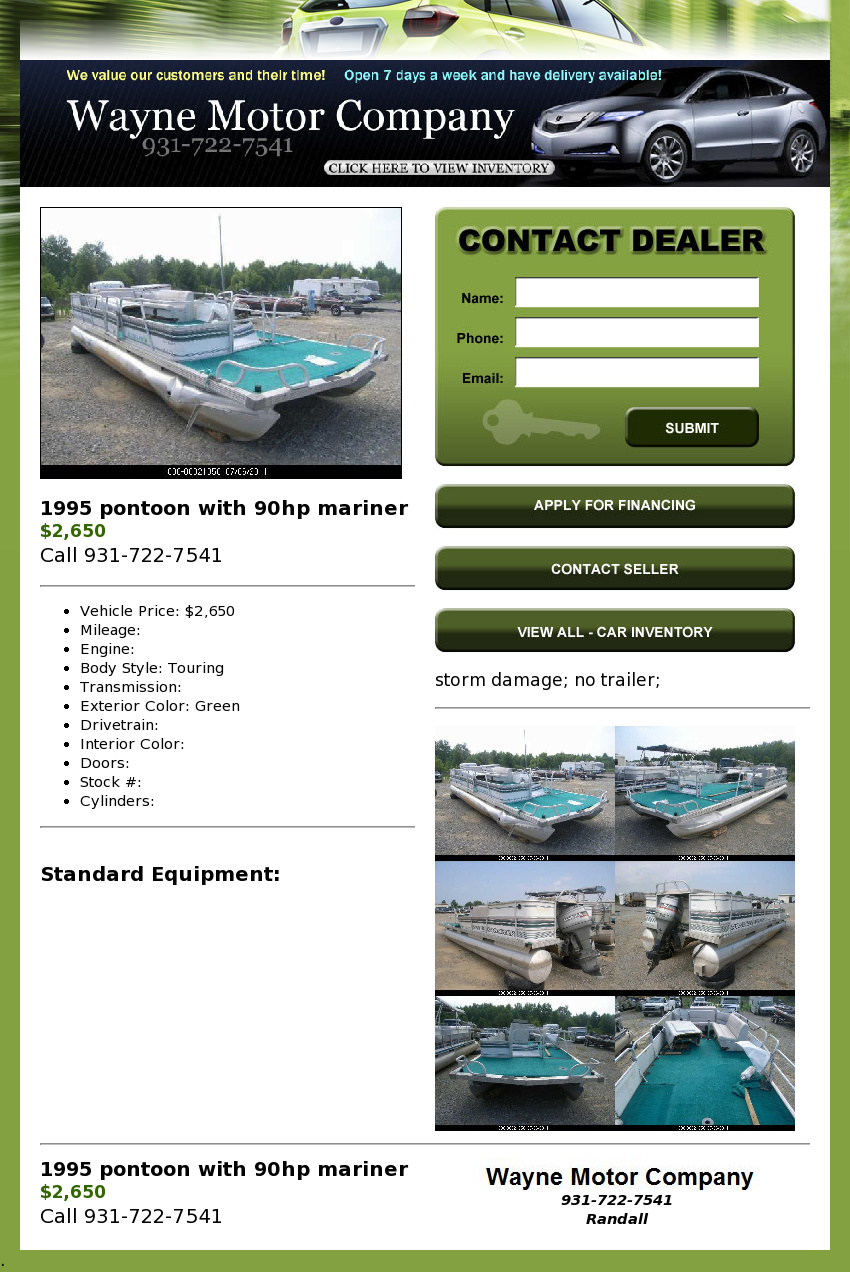Open the main pontoon photo
This screenshot has height=1272, width=850.
tap(221, 342)
